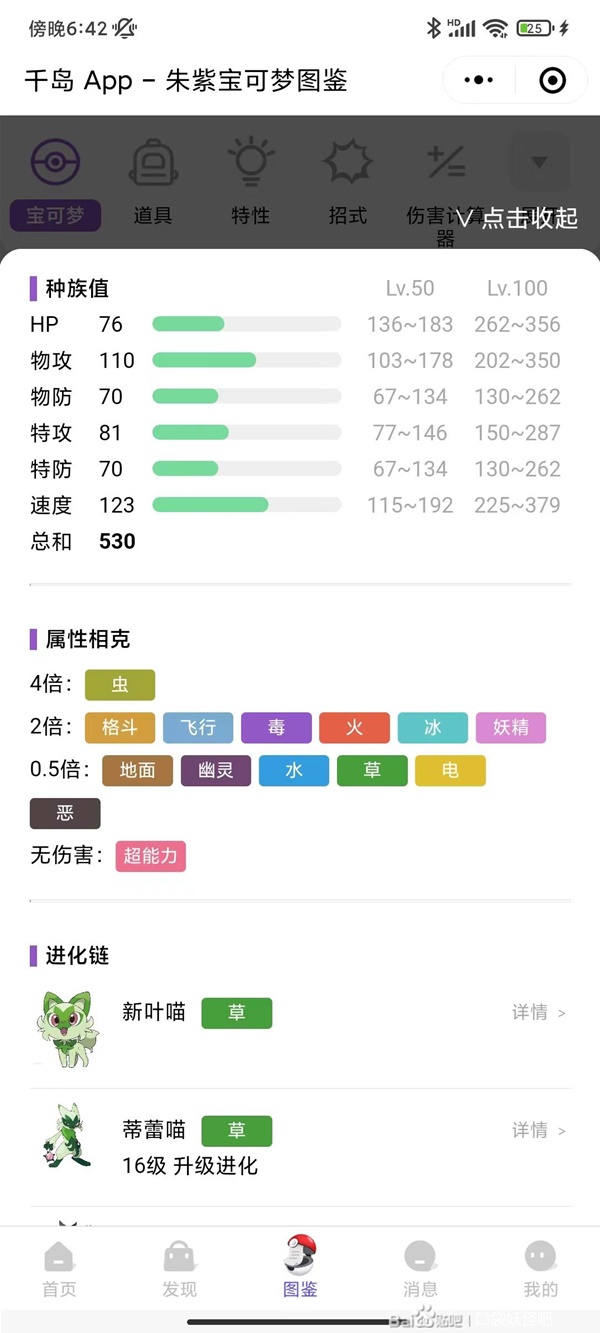Go to the 首页 tab
The image size is (600, 1333).
click(x=59, y=1268)
